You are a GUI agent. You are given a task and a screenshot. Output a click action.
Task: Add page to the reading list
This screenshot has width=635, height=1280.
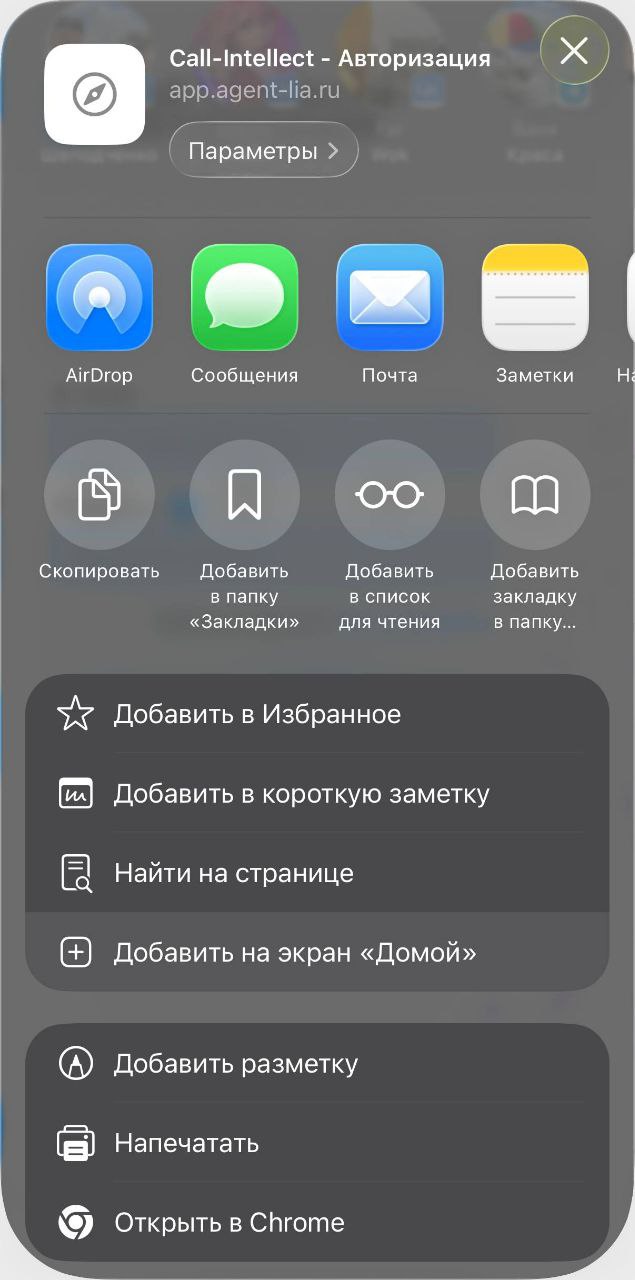click(x=390, y=495)
